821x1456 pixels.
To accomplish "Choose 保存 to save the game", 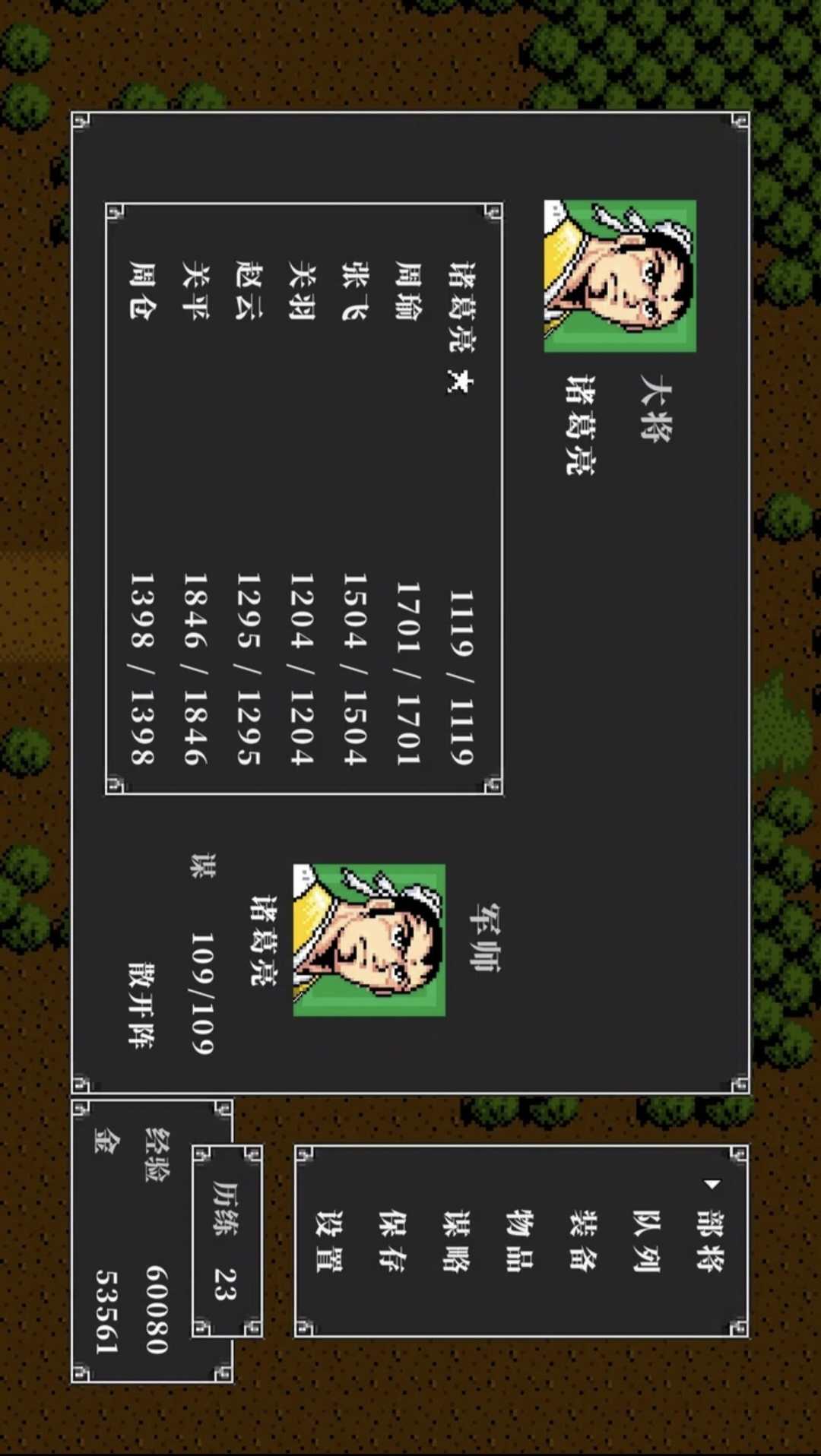I will pyautogui.click(x=392, y=1240).
